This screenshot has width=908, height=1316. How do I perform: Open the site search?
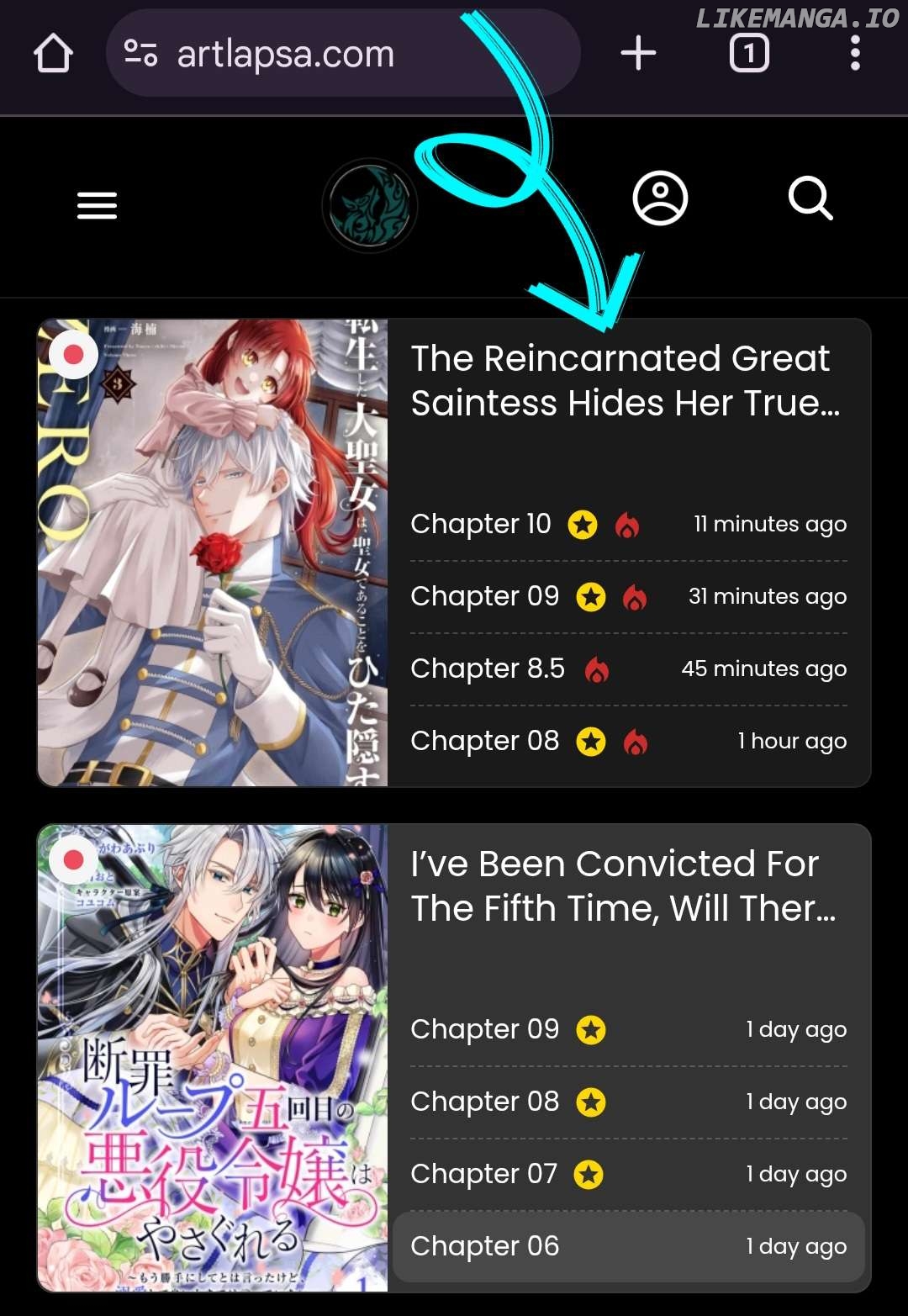tap(810, 199)
